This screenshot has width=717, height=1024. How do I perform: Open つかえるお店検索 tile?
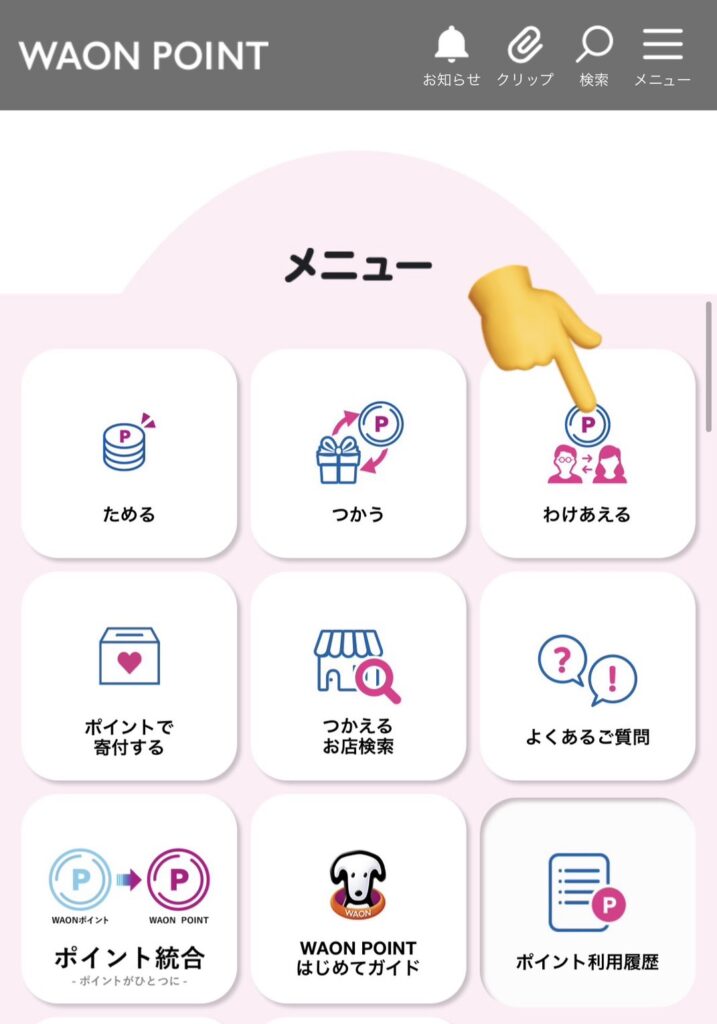358,676
